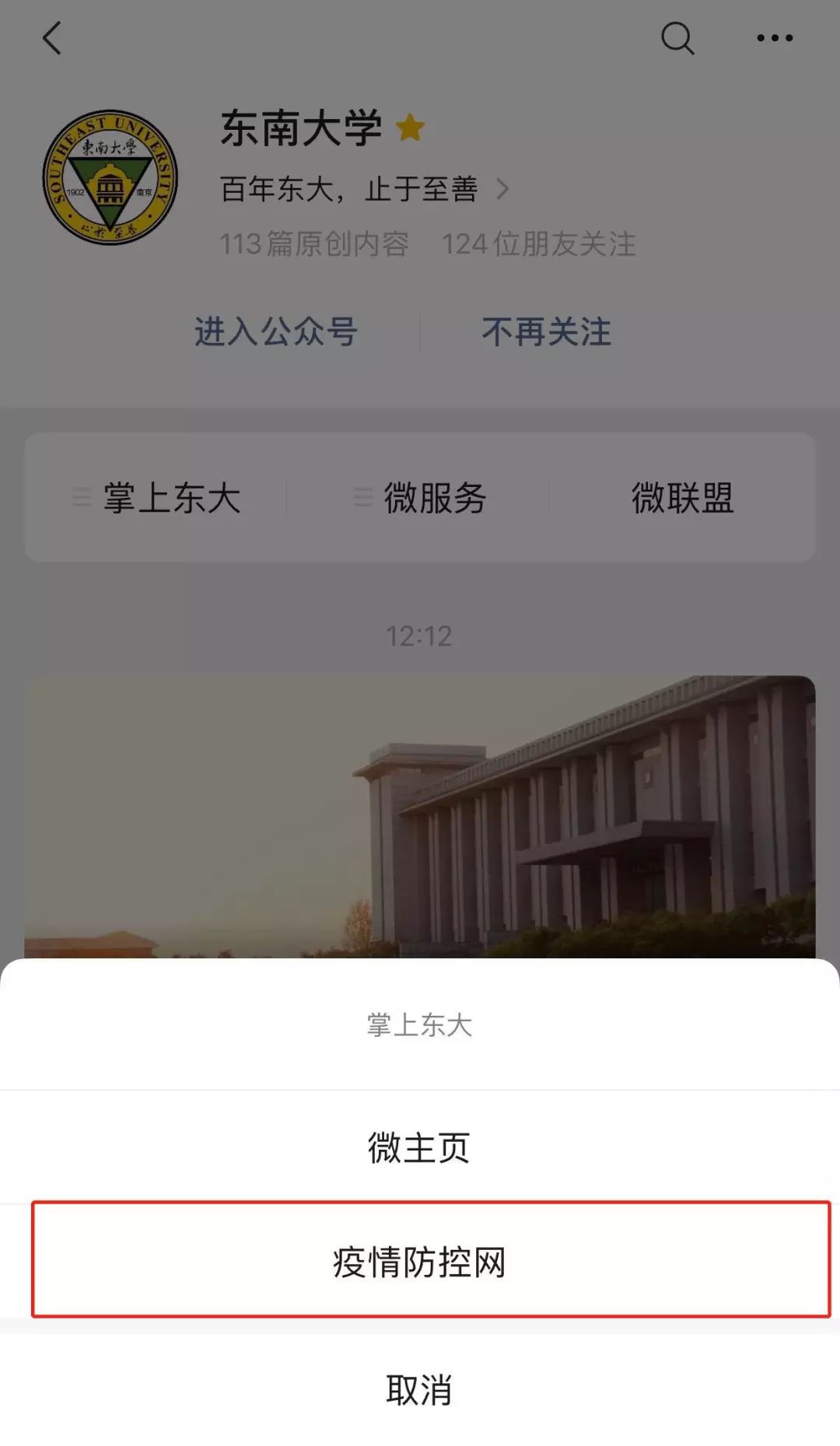Open the 微联盟 menu tab
This screenshot has height=1446, width=840.
click(682, 498)
